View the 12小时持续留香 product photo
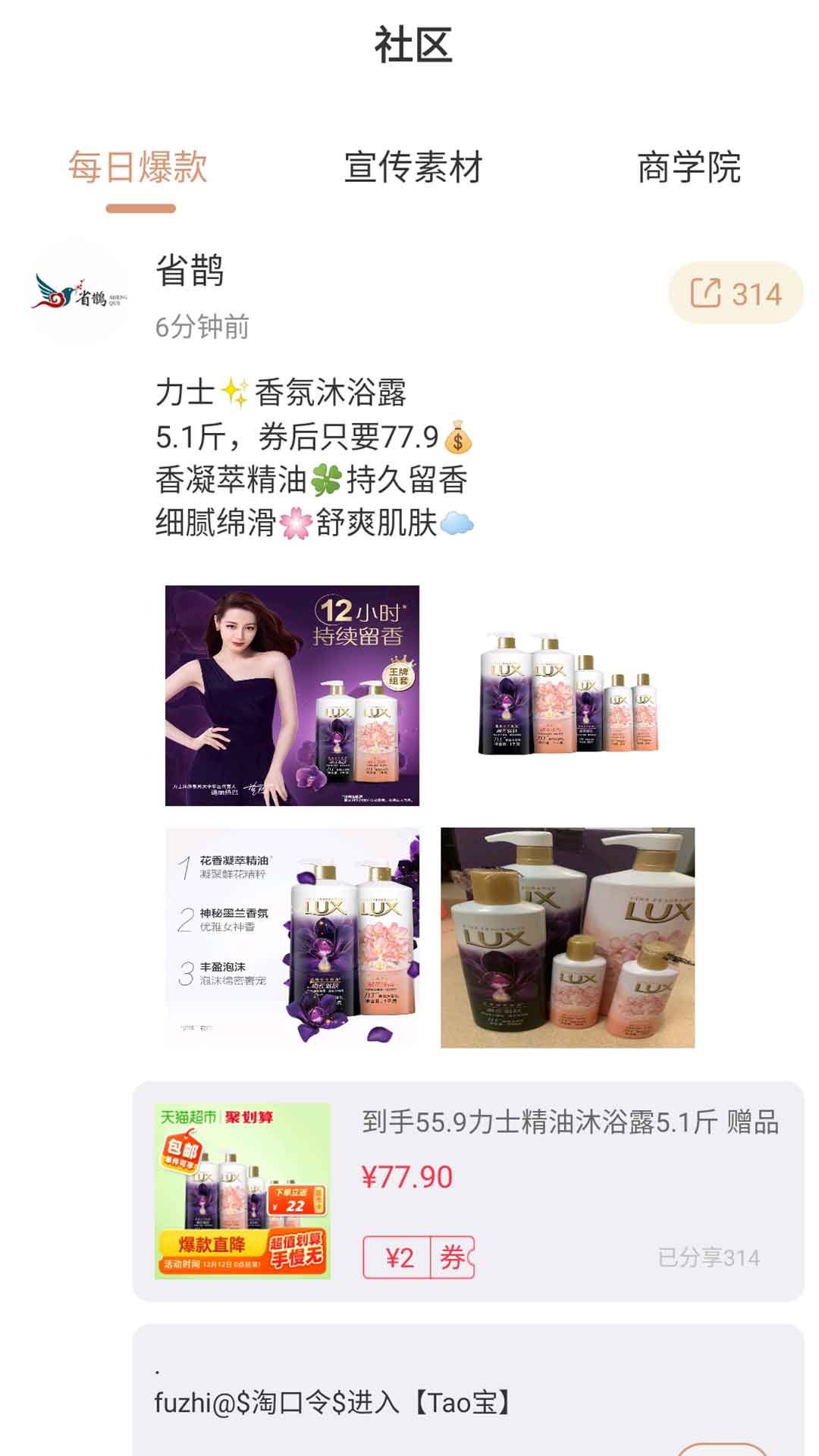This screenshot has width=819, height=1456. click(x=292, y=695)
